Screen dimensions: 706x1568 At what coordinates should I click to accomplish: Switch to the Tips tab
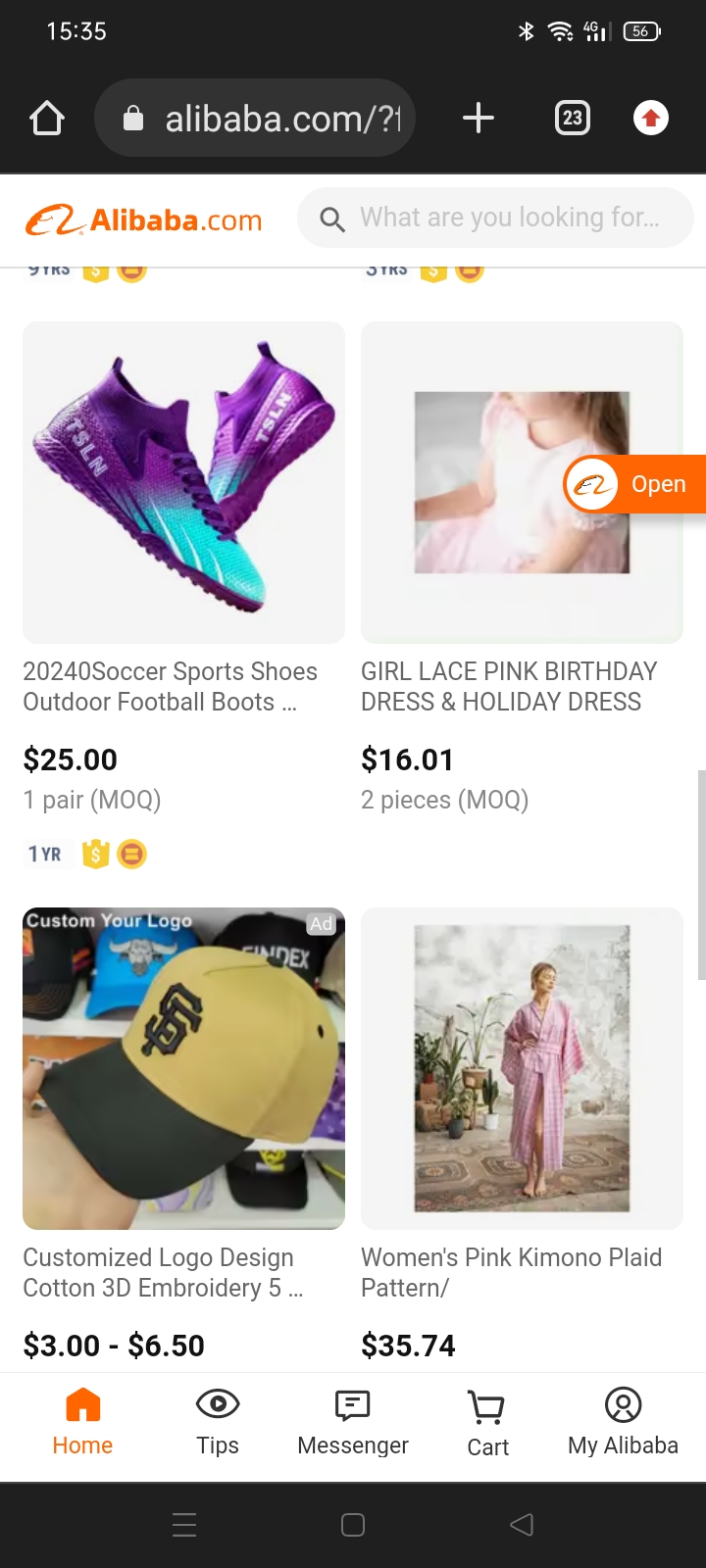tap(218, 1422)
